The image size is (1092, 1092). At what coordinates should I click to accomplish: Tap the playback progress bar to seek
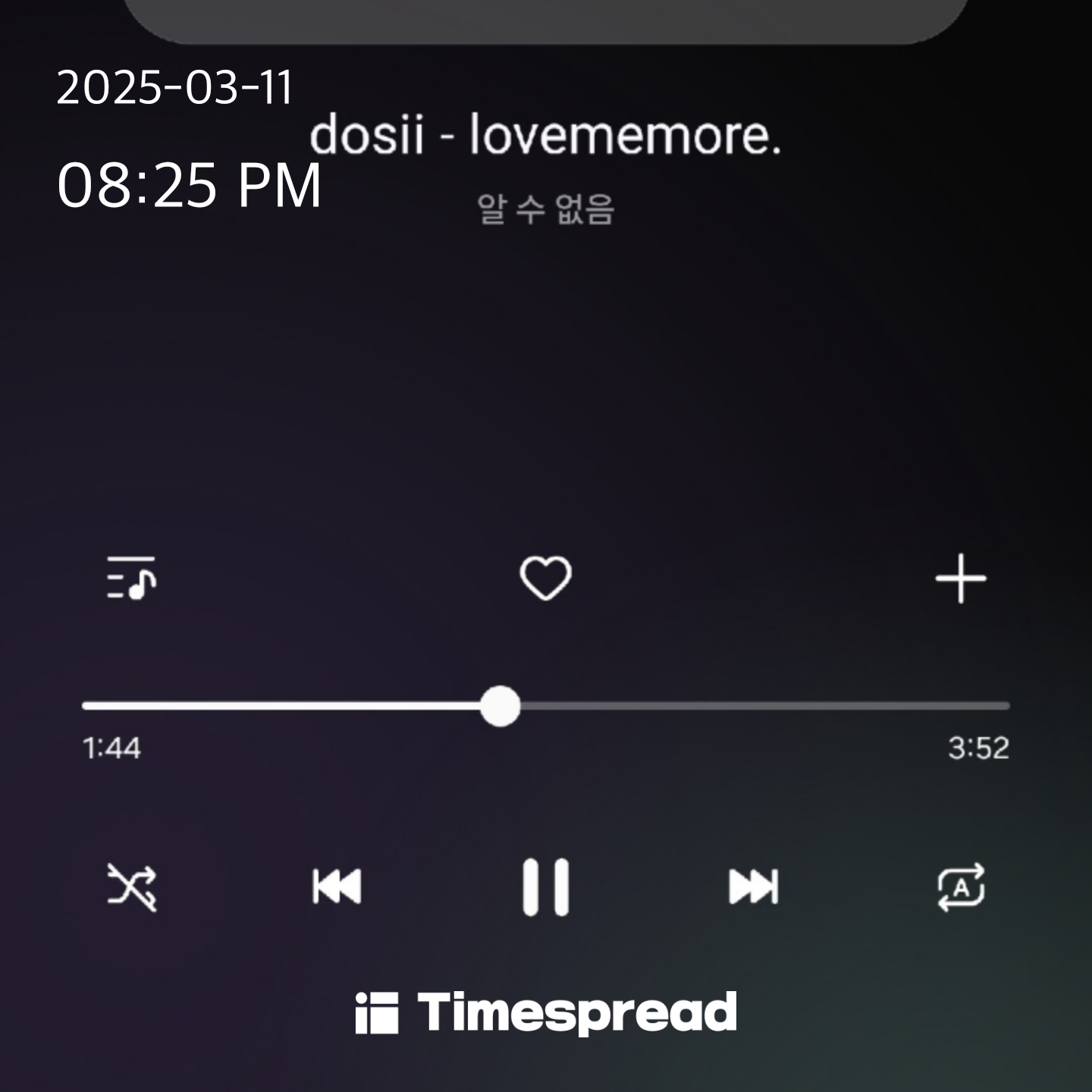[682, 706]
